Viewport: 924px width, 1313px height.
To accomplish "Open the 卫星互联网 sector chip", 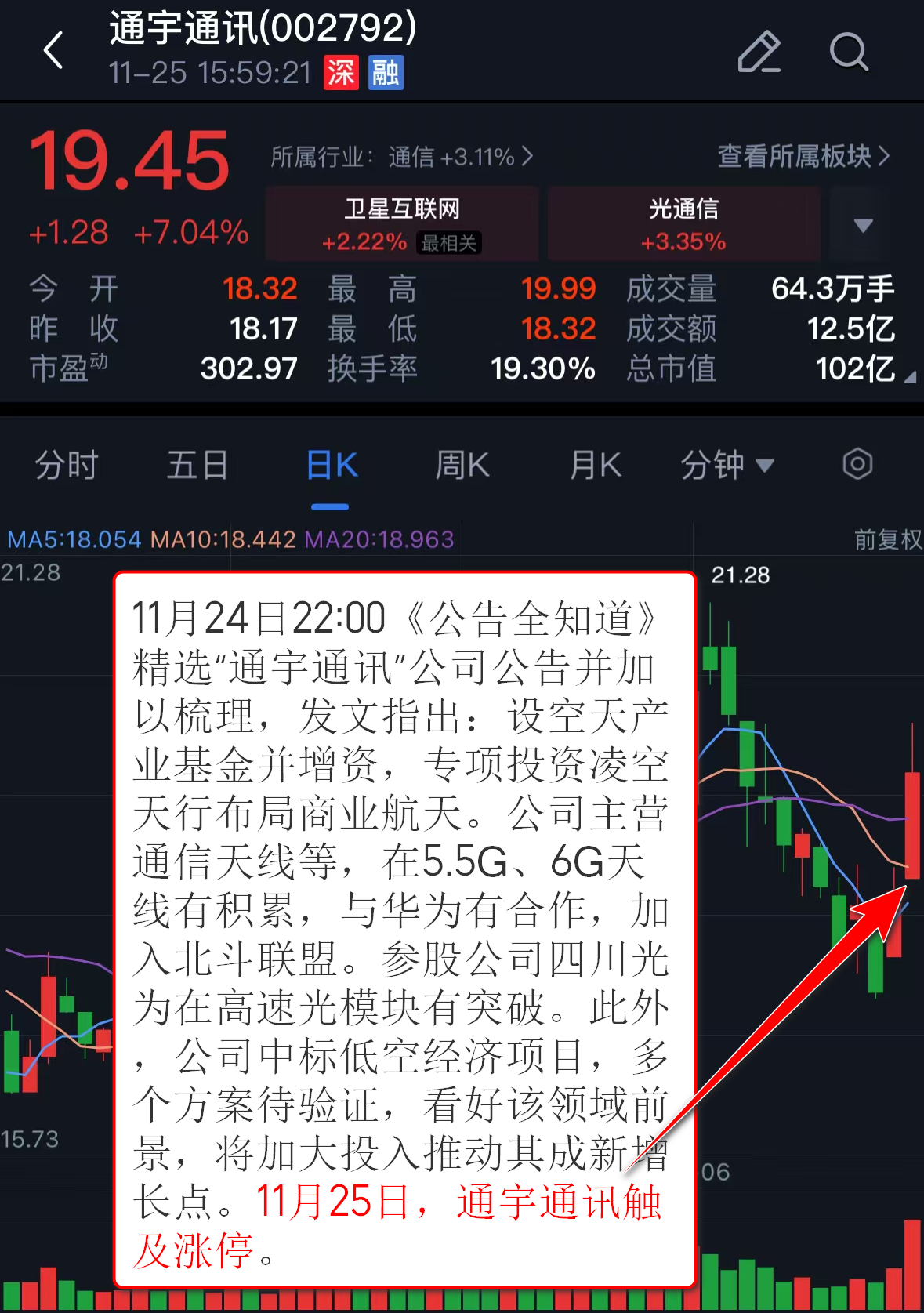I will (402, 224).
